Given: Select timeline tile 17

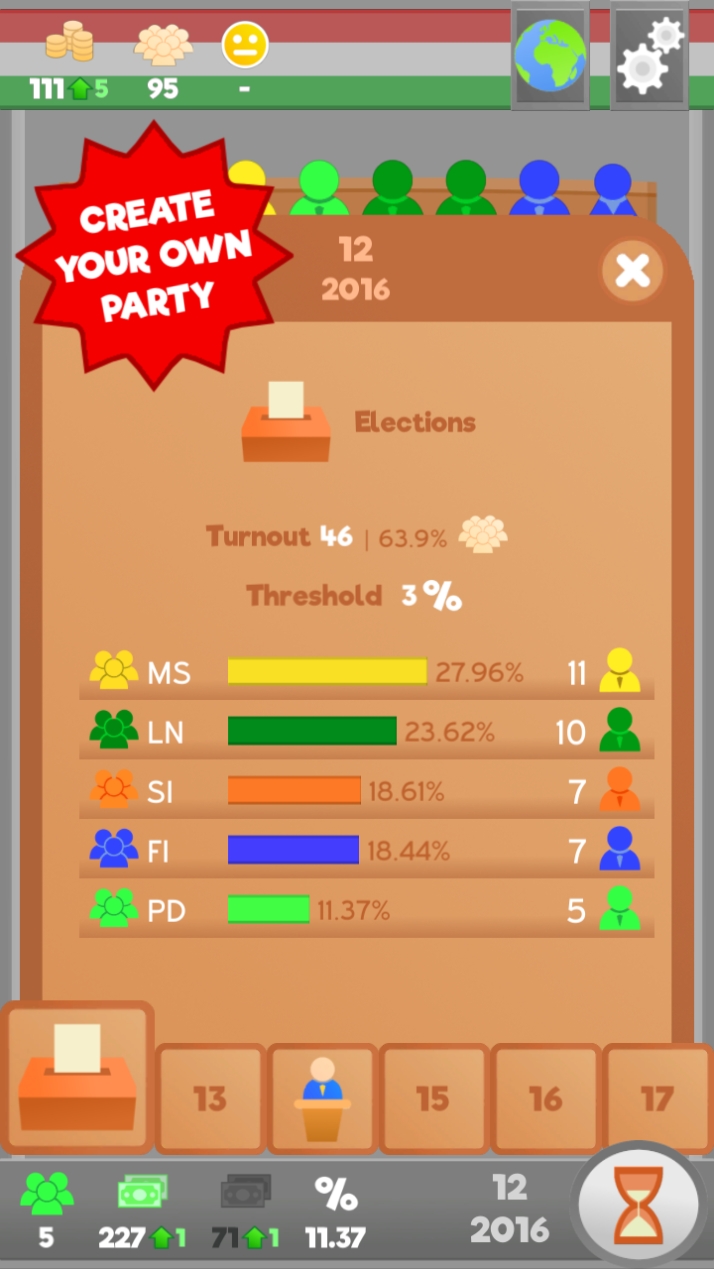Looking at the screenshot, I should pos(657,1099).
